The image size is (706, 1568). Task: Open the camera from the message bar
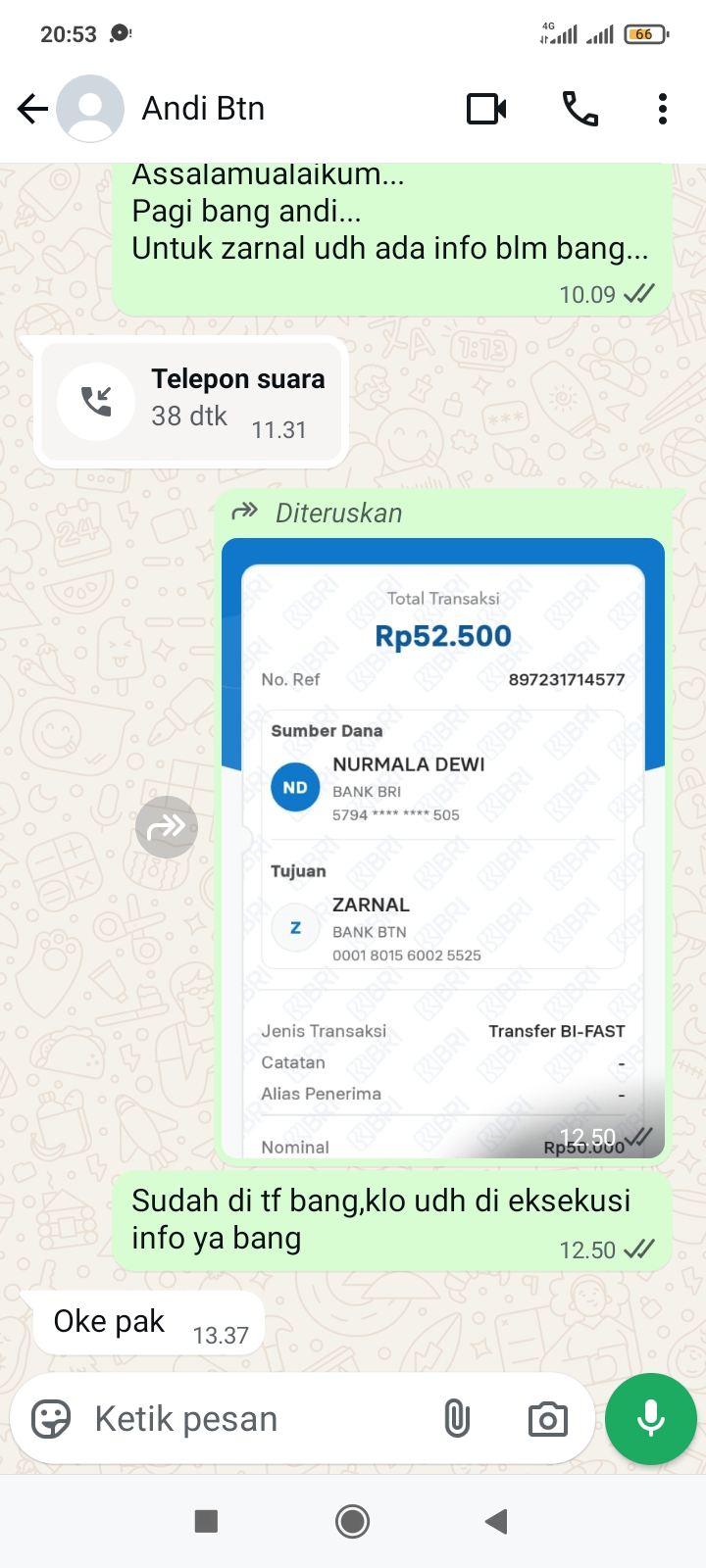[547, 1418]
